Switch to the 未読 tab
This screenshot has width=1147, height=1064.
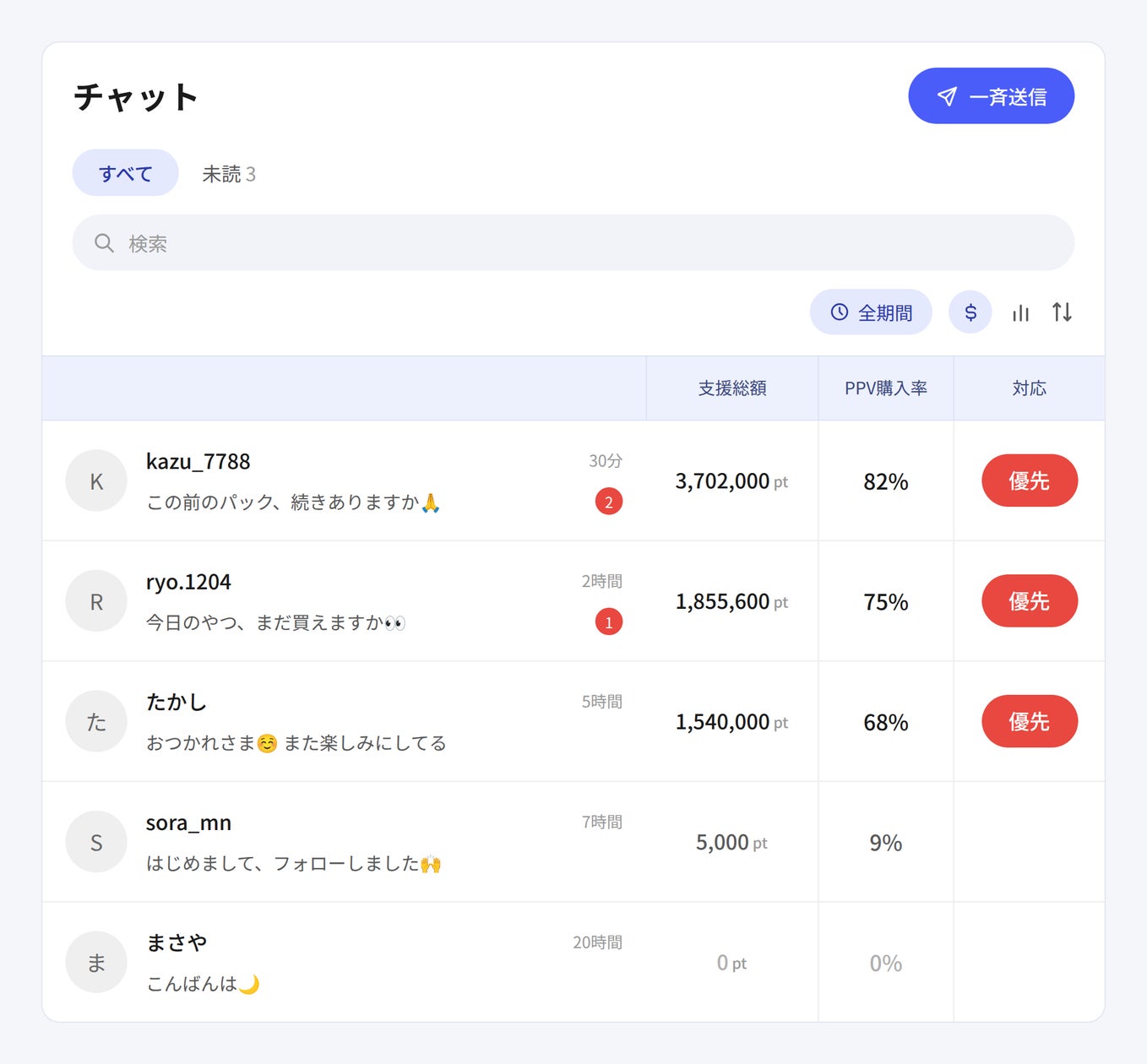(x=229, y=174)
